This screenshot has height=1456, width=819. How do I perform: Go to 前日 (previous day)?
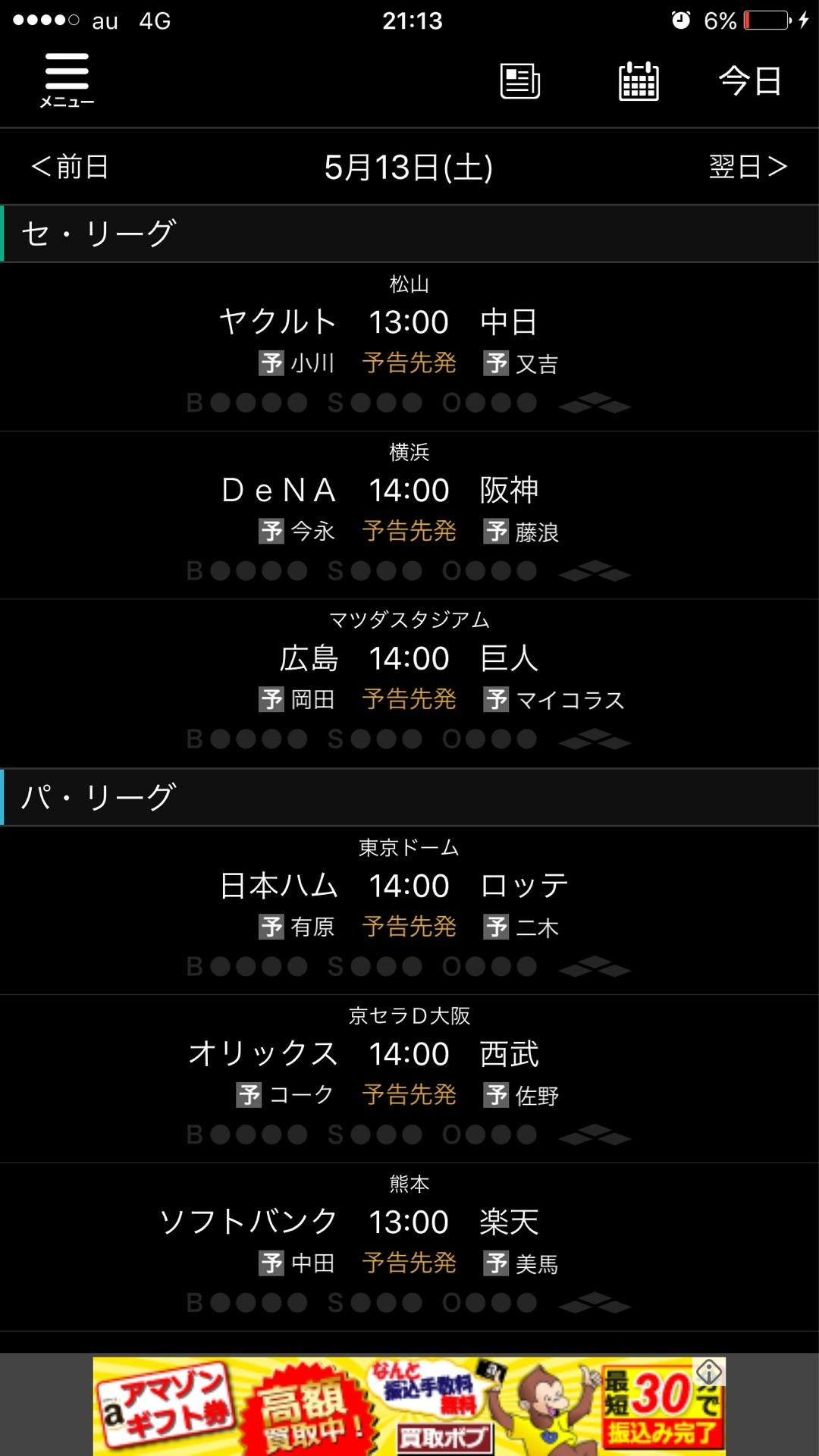pyautogui.click(x=70, y=167)
